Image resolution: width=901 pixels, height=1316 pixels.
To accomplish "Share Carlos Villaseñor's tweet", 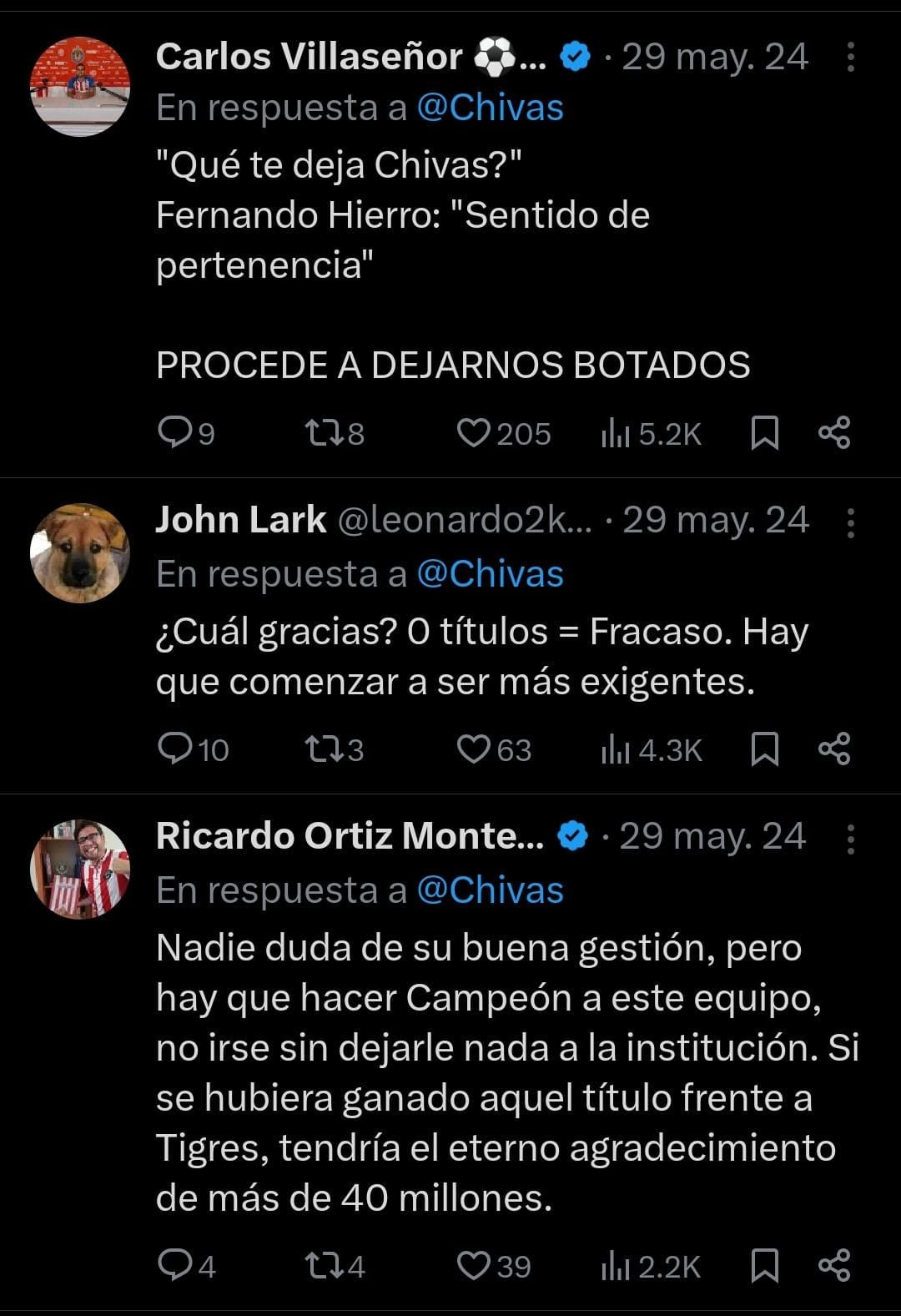I will (833, 432).
